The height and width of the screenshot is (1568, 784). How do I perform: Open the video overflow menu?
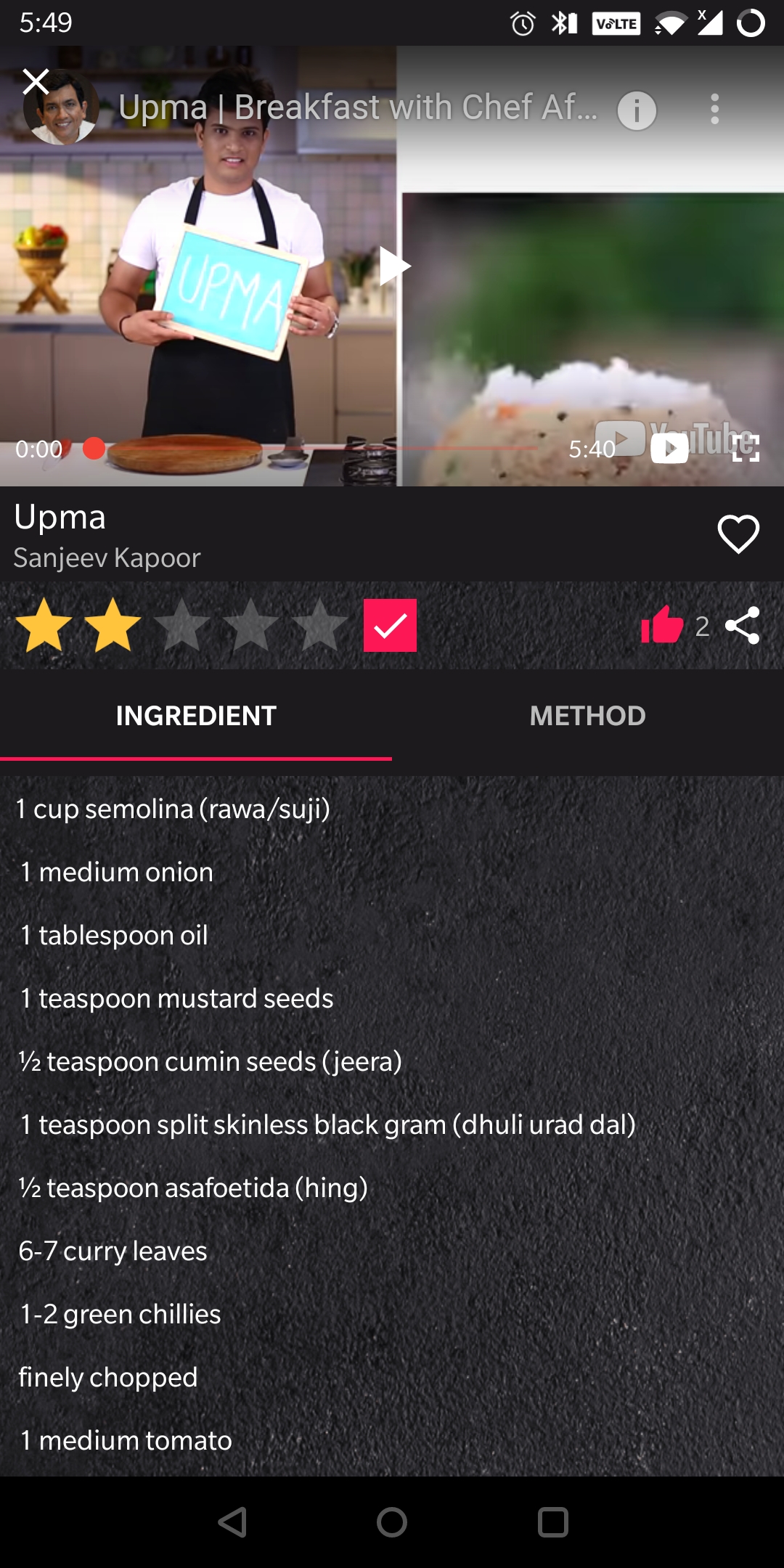[x=714, y=110]
